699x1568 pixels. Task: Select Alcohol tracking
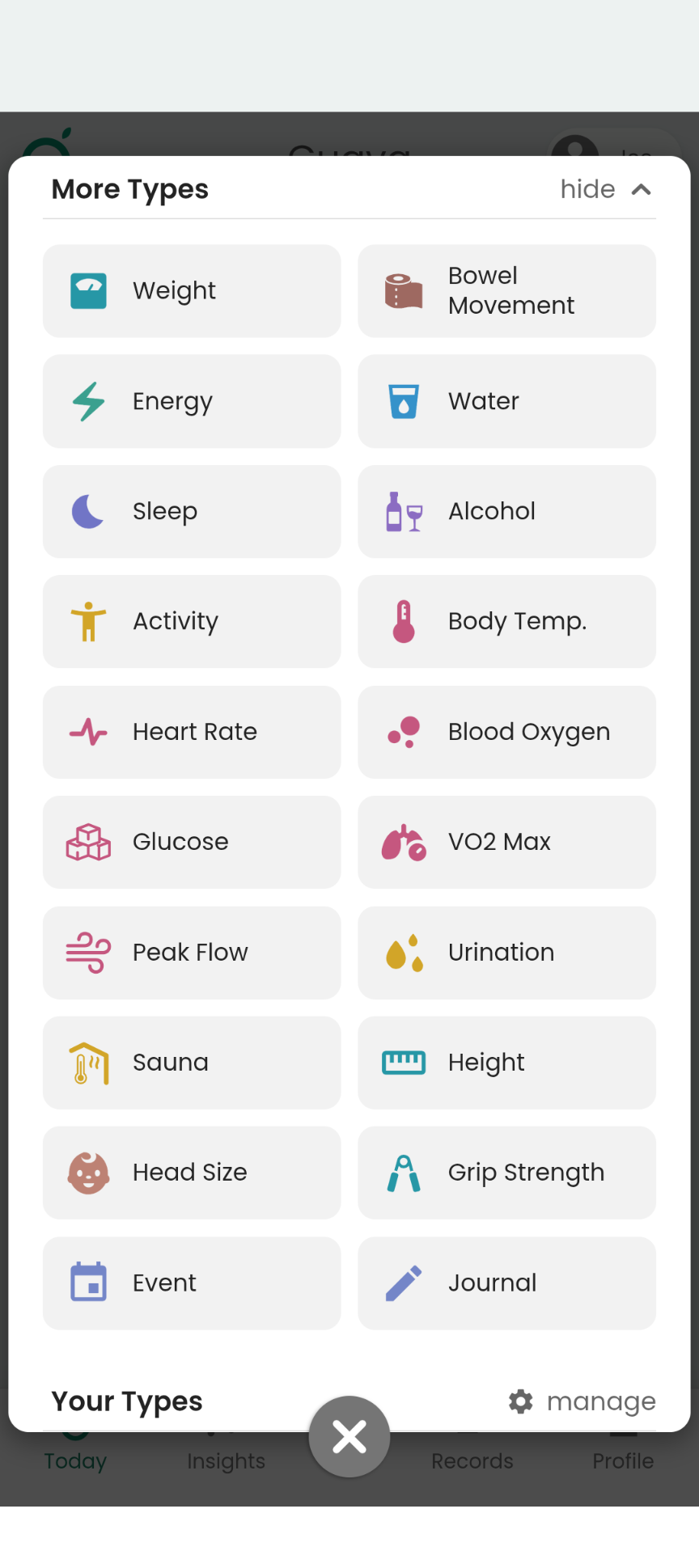[506, 511]
